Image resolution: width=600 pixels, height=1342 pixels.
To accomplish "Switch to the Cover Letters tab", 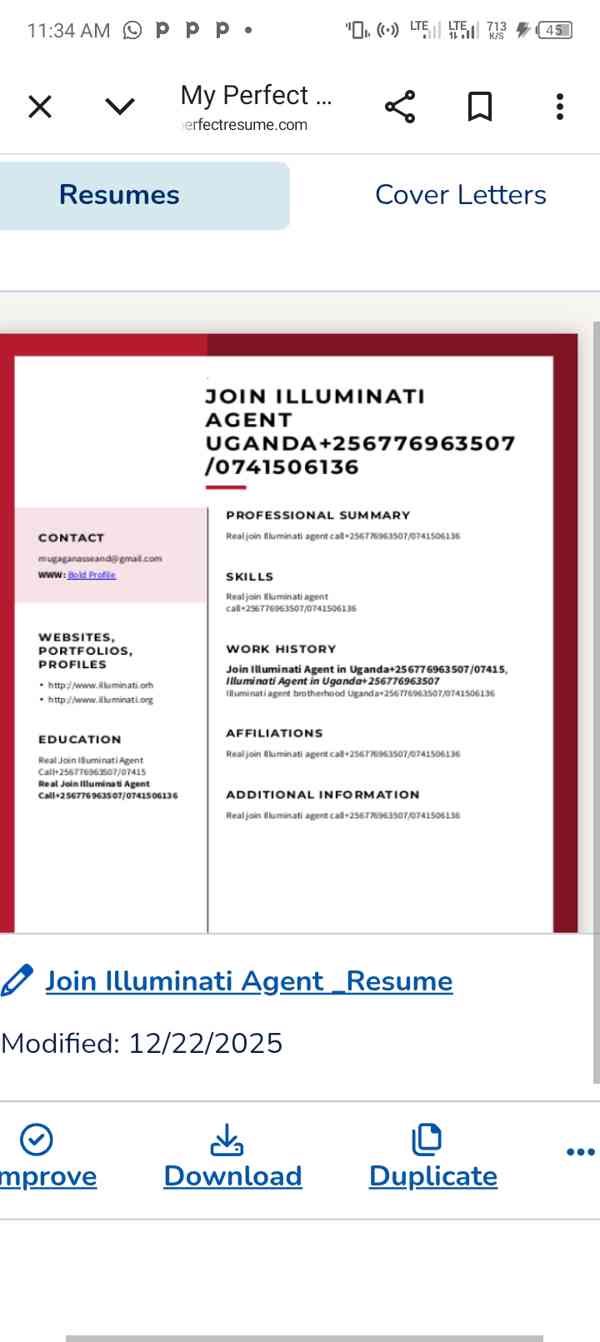I will point(460,195).
